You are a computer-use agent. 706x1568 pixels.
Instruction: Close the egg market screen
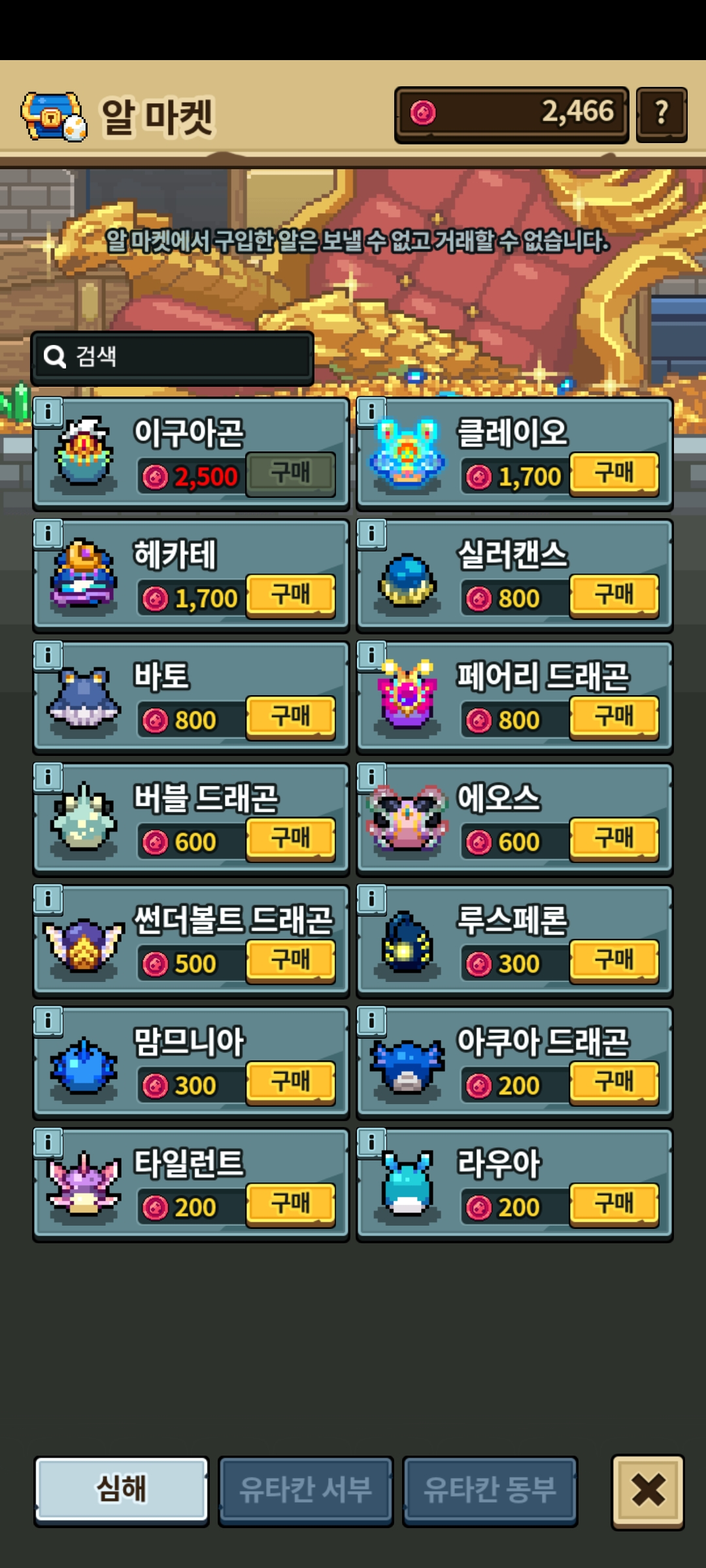pyautogui.click(x=647, y=1492)
